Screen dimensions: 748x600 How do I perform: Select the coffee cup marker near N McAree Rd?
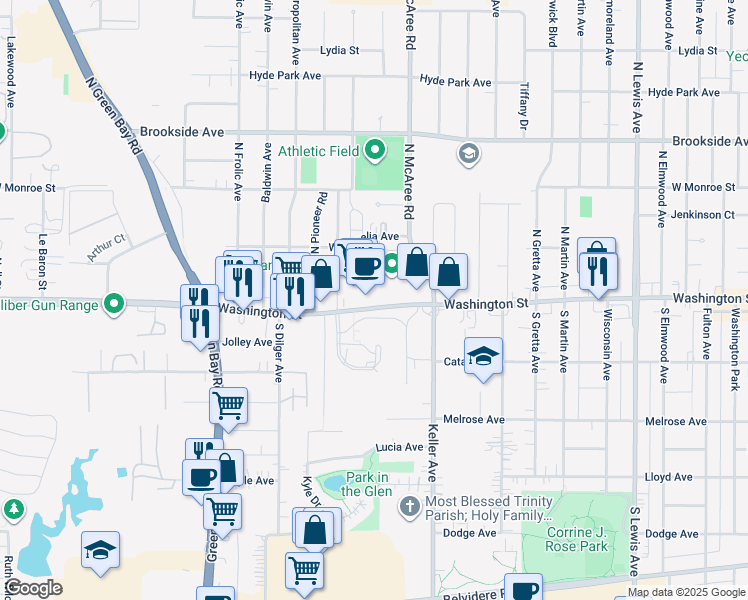(x=365, y=267)
